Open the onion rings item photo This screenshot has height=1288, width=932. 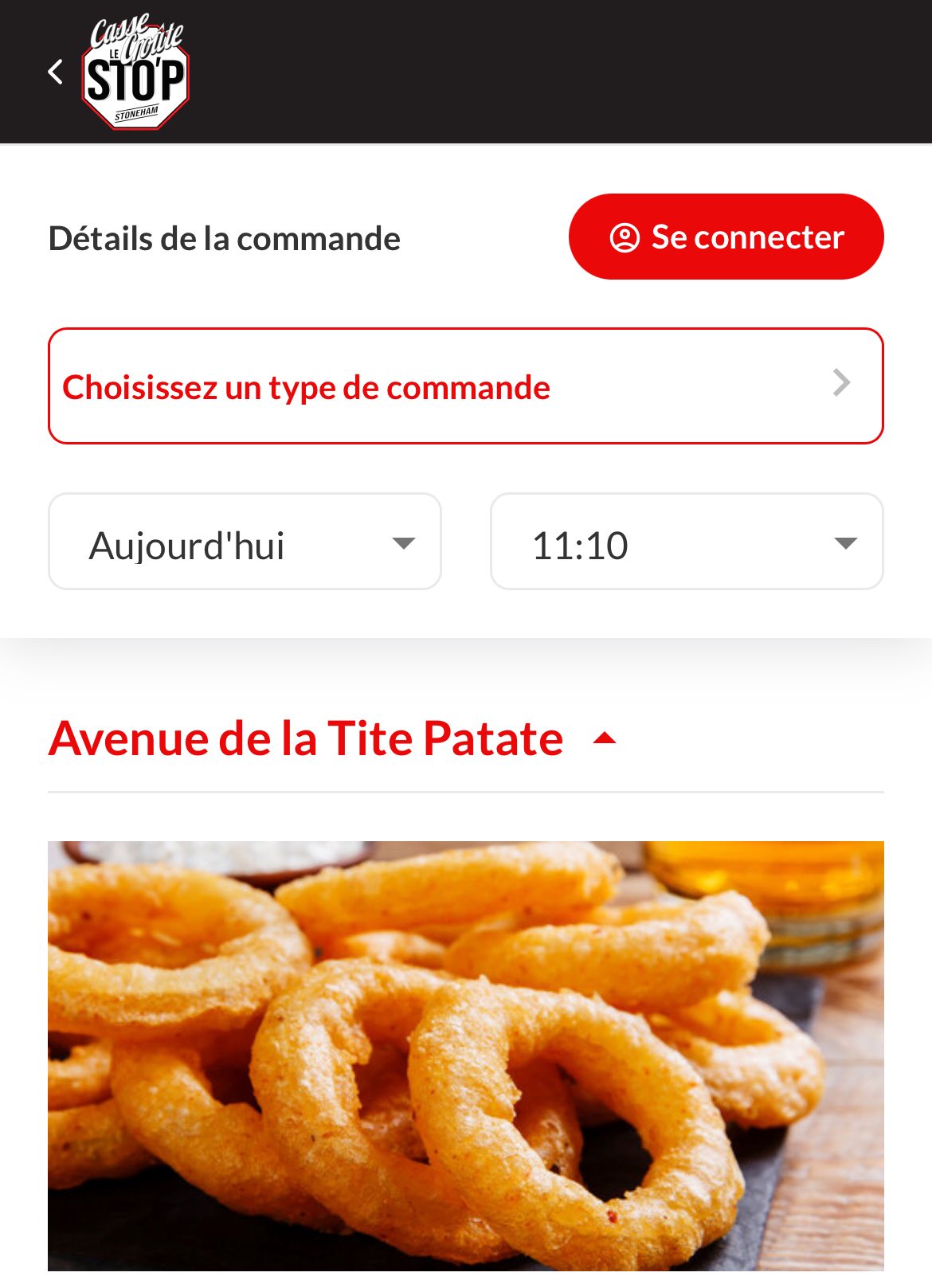click(465, 1055)
